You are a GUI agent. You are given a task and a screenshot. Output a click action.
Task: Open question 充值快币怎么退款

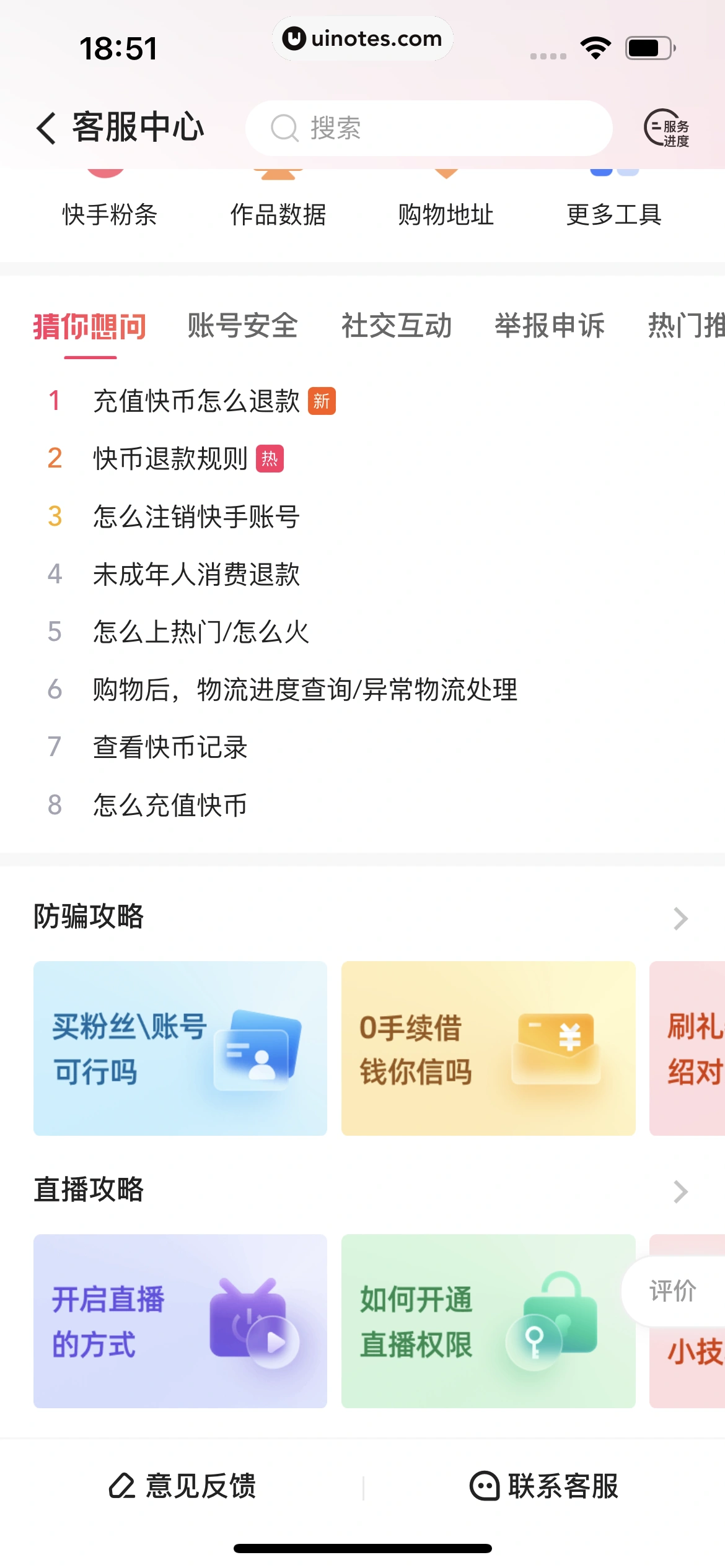pos(196,401)
